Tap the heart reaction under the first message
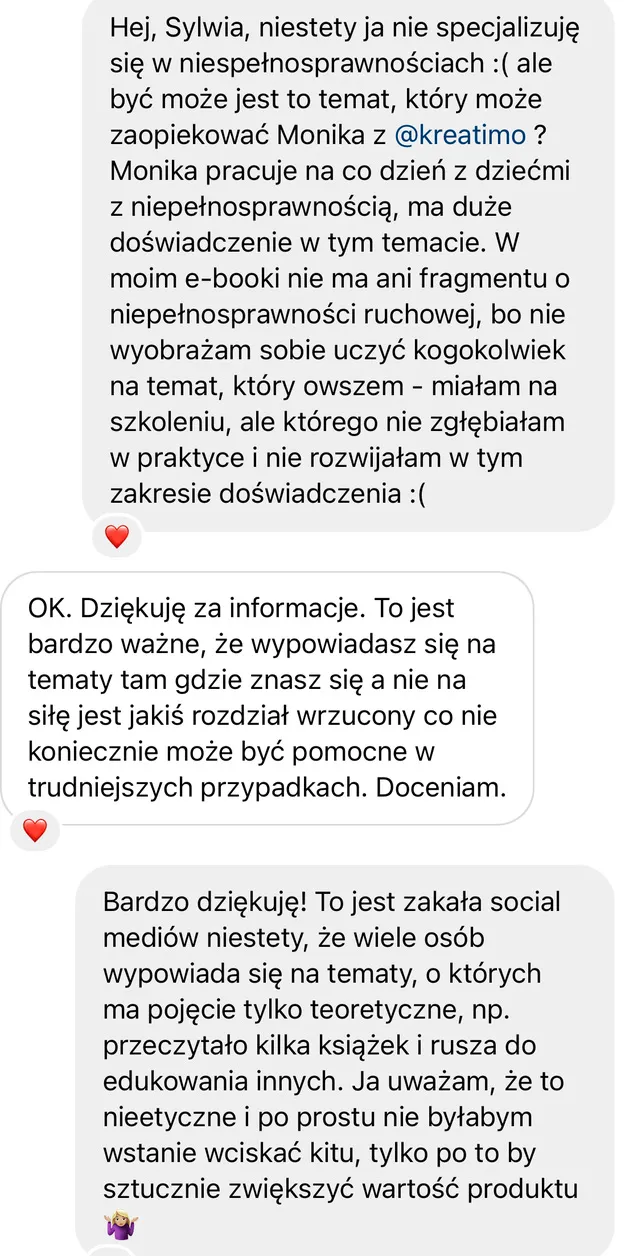 [117, 537]
